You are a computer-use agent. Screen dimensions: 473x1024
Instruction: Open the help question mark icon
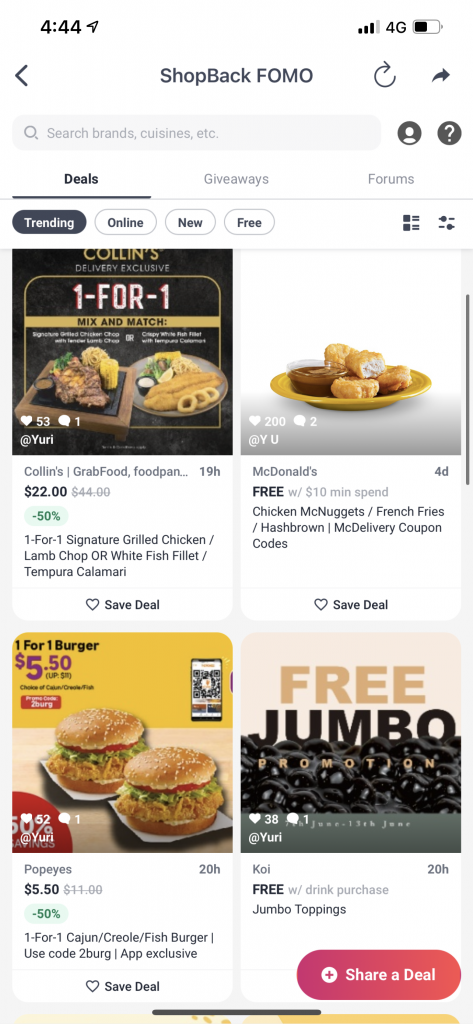tap(449, 133)
